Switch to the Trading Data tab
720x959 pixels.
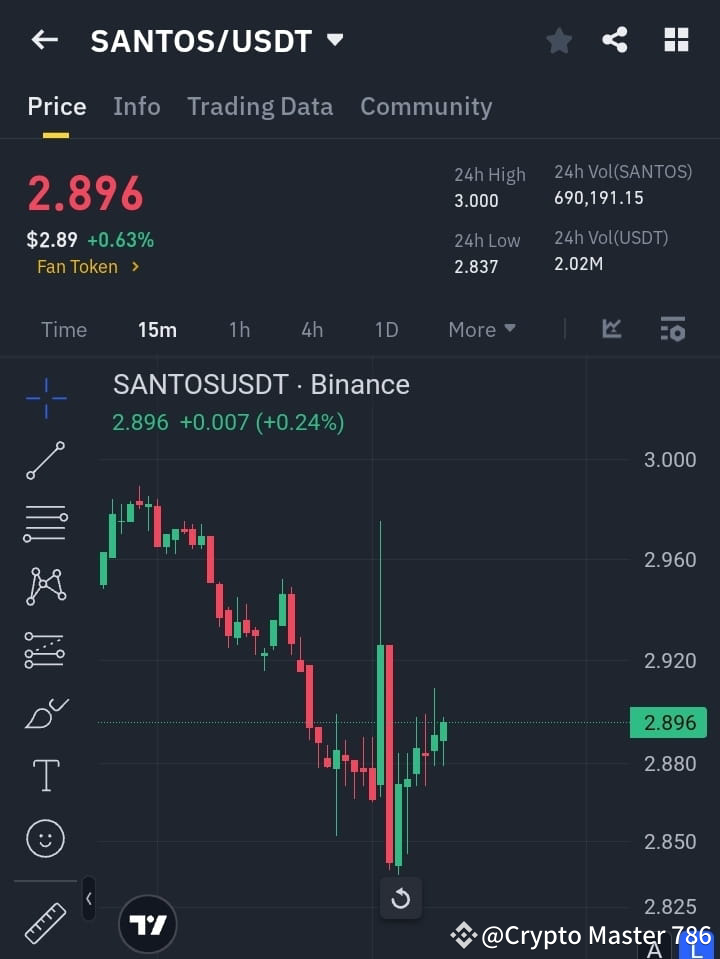click(260, 106)
